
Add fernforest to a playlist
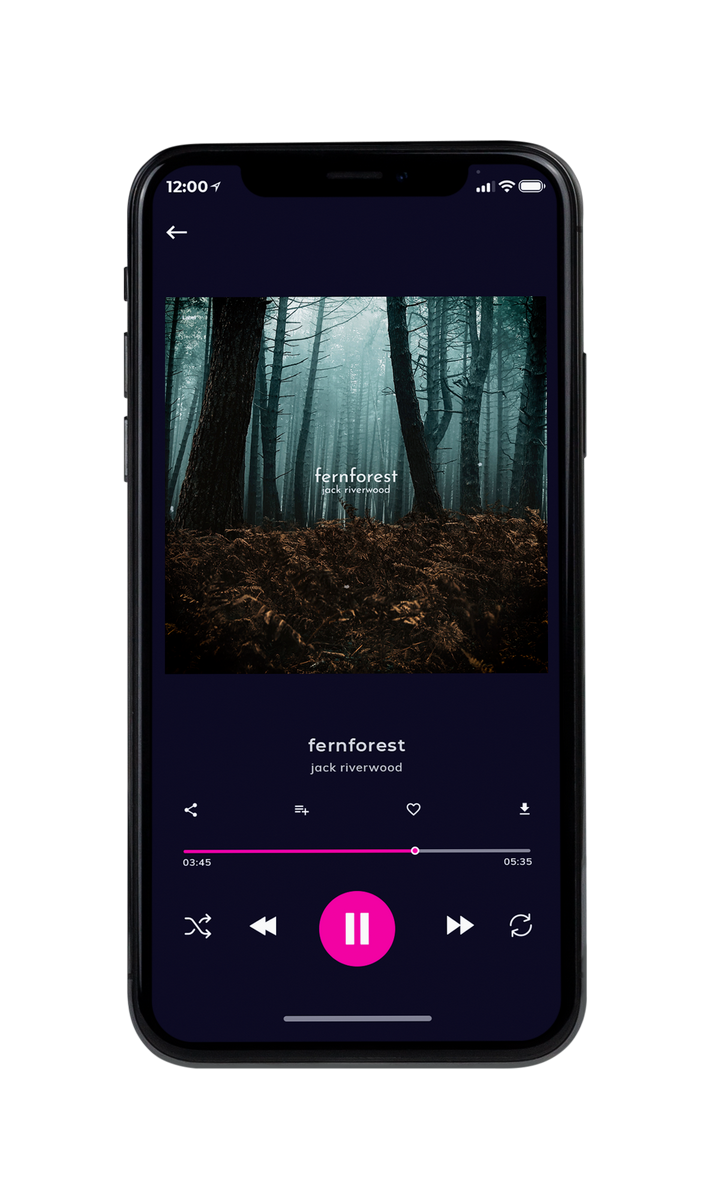click(x=301, y=810)
